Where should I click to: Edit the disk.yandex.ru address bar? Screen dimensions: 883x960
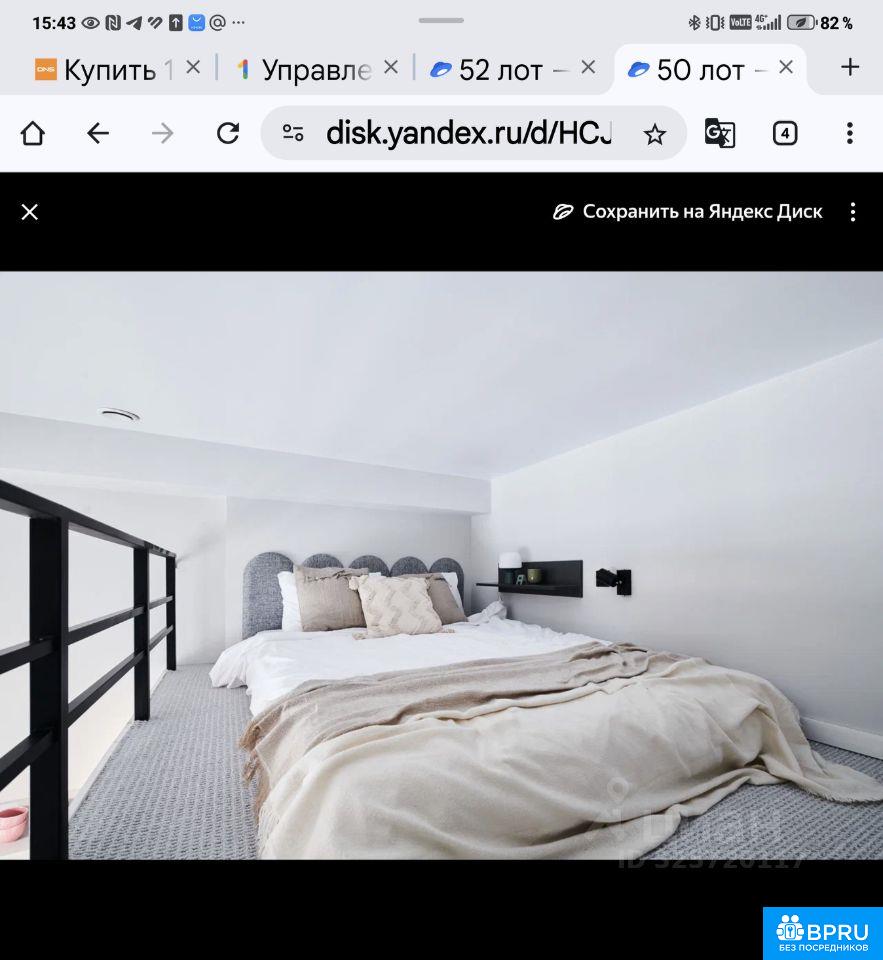468,133
